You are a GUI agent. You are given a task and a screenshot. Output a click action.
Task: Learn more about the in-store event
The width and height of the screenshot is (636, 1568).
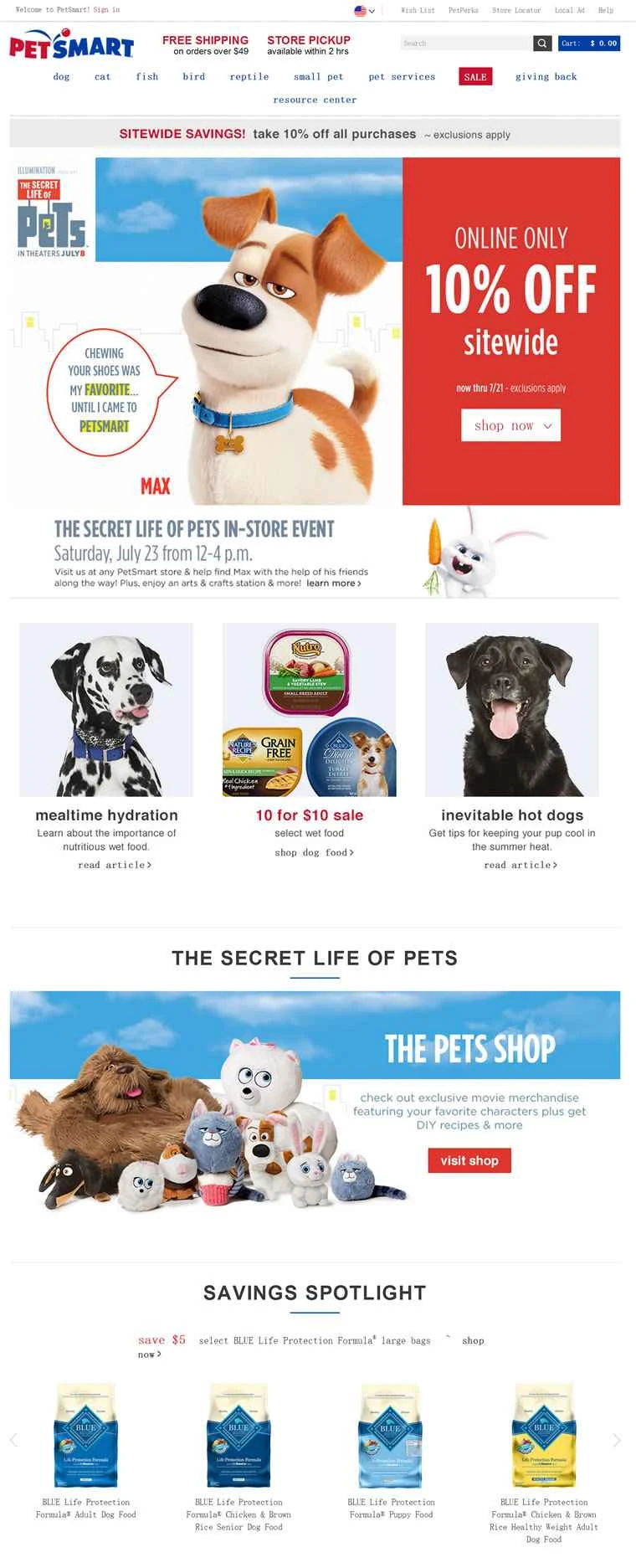click(333, 584)
